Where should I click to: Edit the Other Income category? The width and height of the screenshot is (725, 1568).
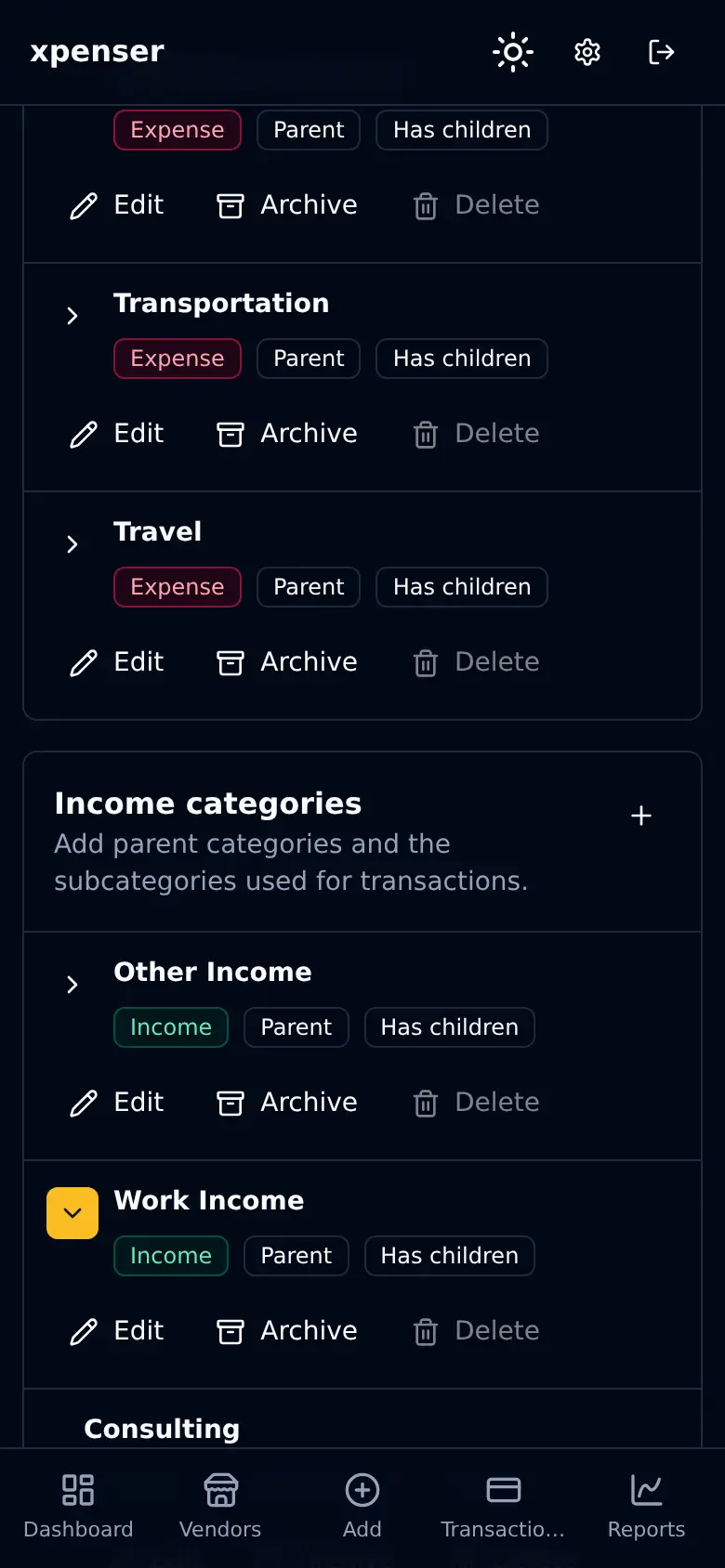(x=117, y=1103)
